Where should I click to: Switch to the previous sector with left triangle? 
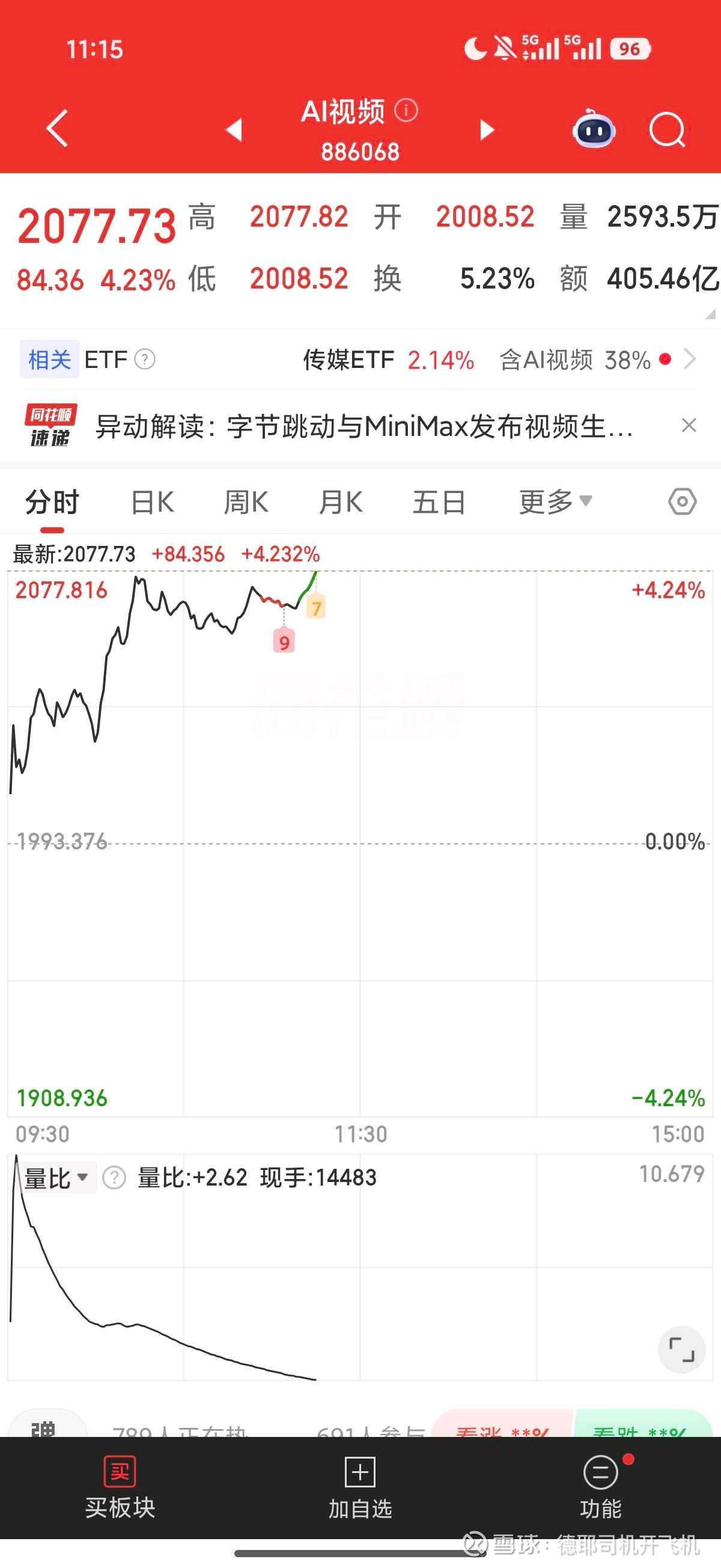(234, 130)
